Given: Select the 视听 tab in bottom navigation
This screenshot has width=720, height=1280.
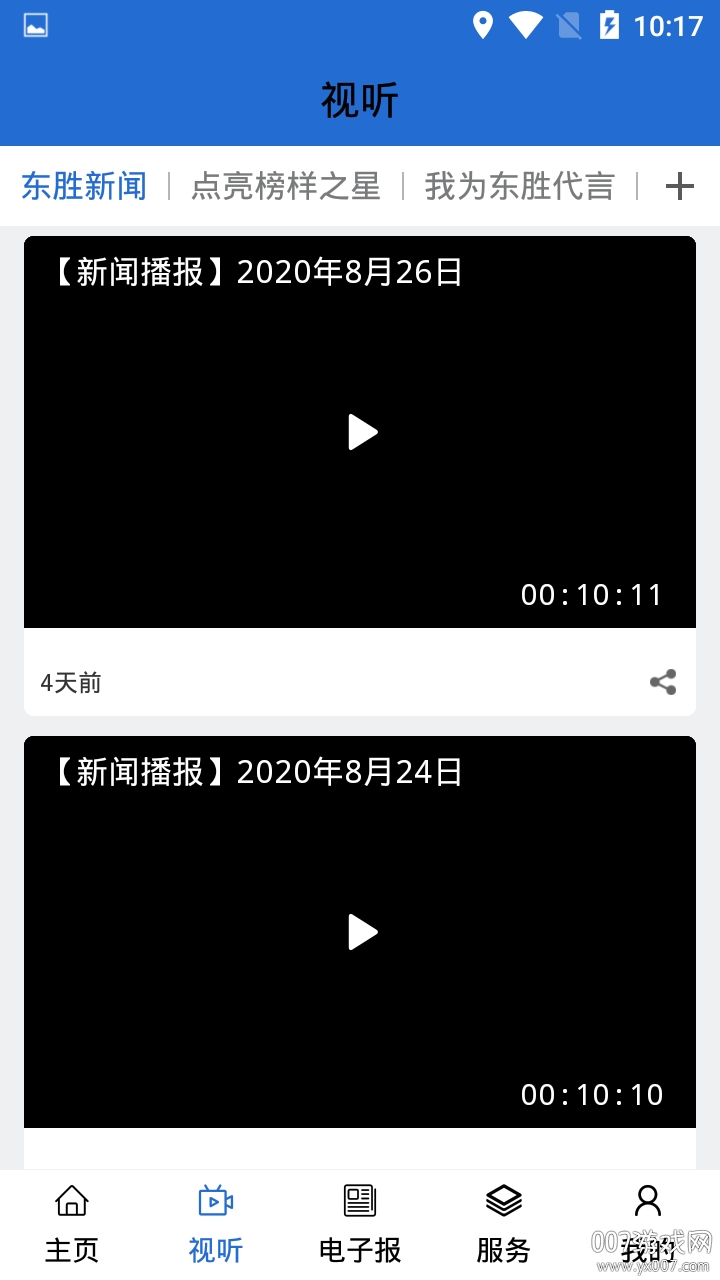Looking at the screenshot, I should pos(216,1224).
